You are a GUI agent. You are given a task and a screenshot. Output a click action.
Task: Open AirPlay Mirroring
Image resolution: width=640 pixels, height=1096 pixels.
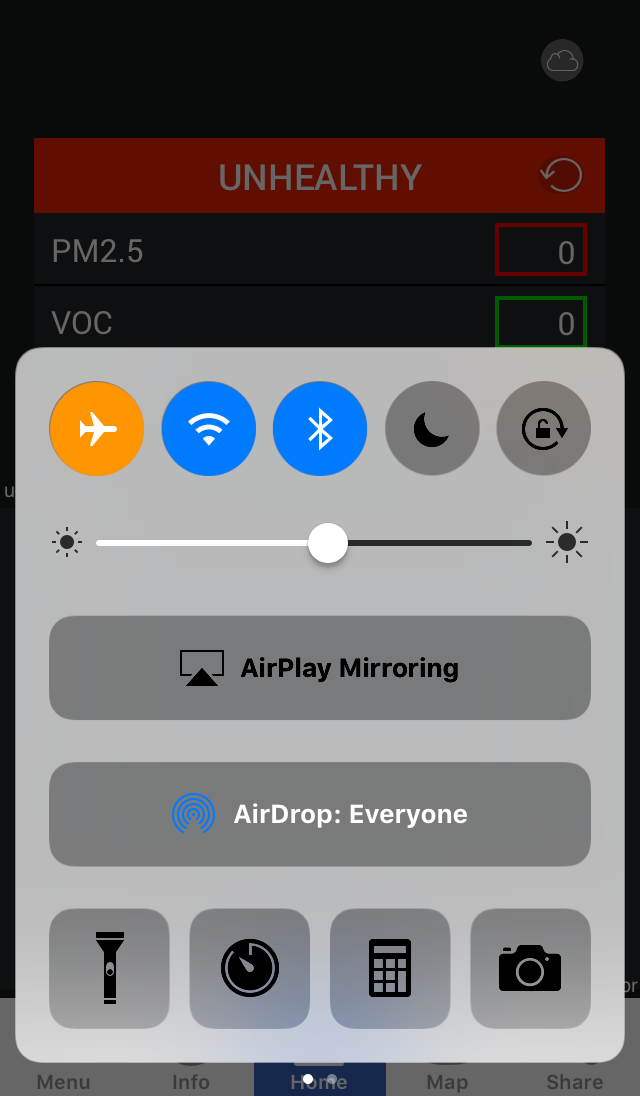[x=320, y=668]
